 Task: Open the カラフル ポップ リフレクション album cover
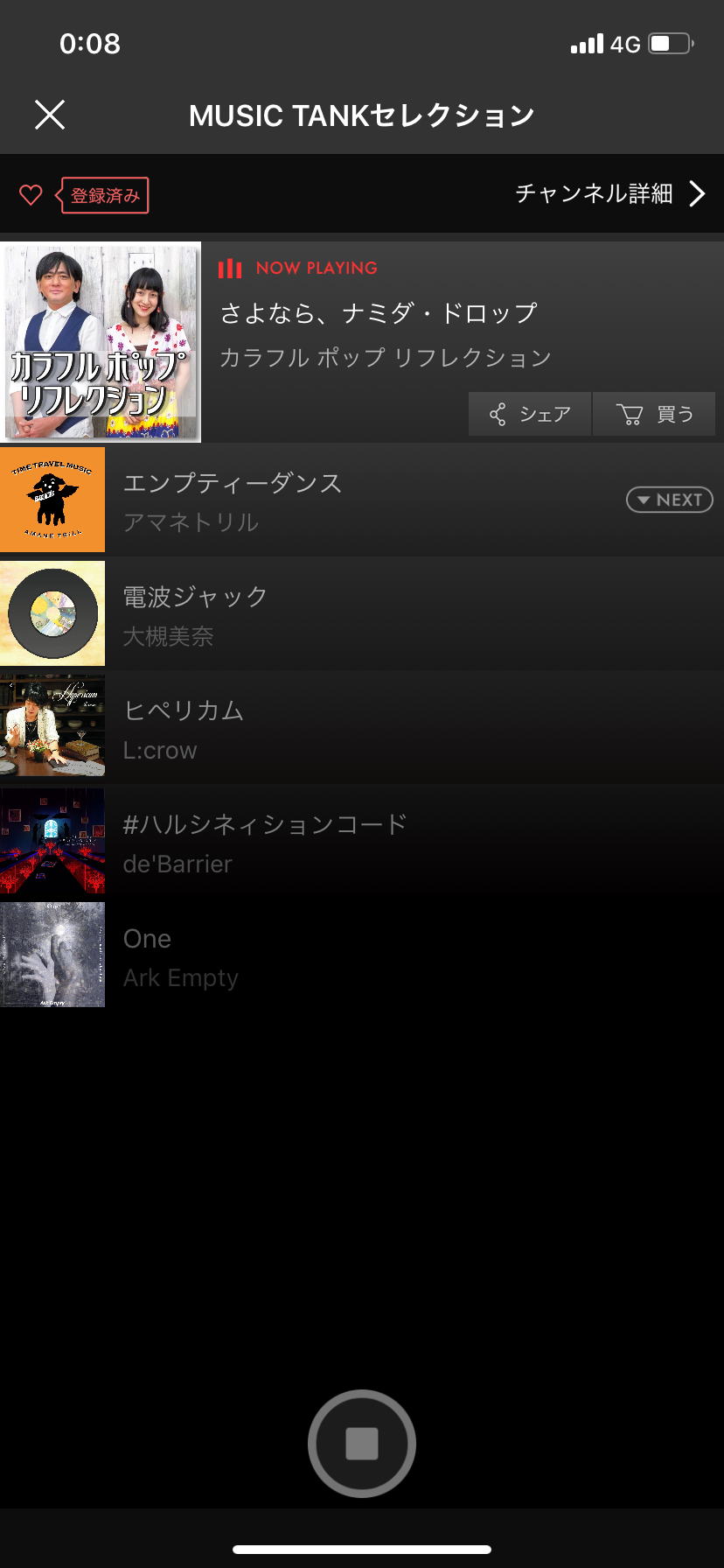pyautogui.click(x=101, y=342)
